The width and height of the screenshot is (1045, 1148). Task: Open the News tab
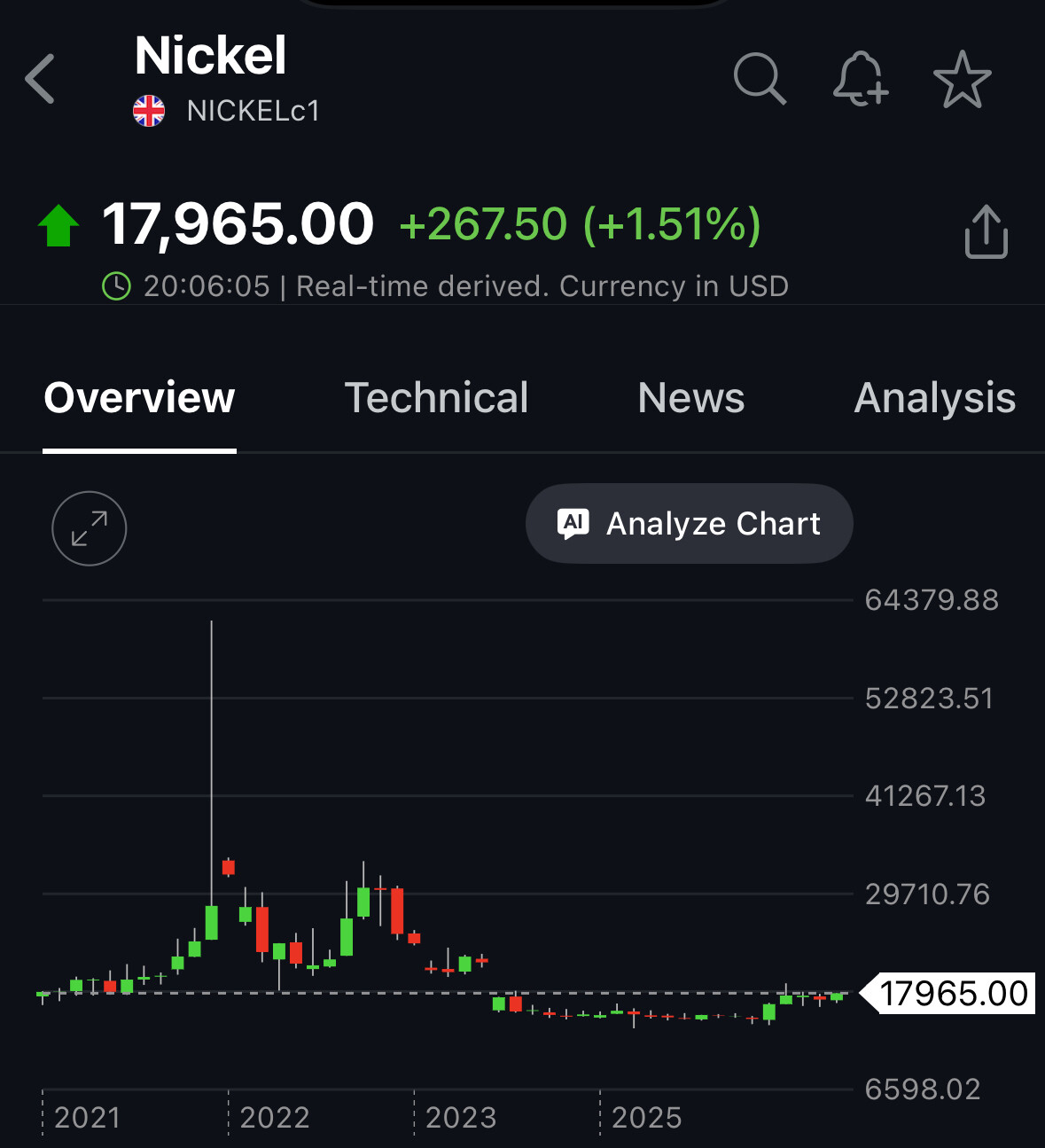point(691,398)
